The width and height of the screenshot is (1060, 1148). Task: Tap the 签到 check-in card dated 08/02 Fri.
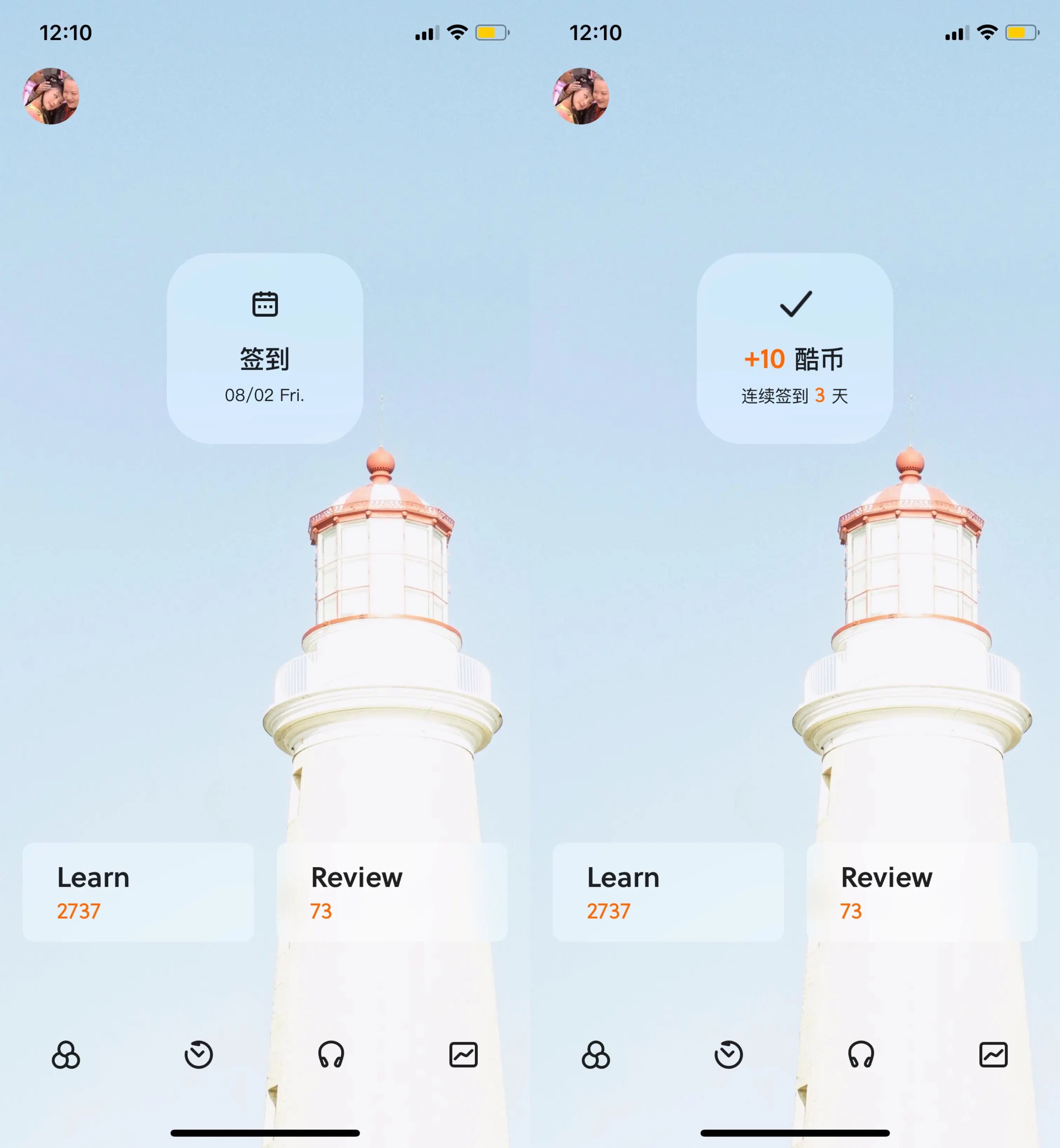click(x=264, y=348)
